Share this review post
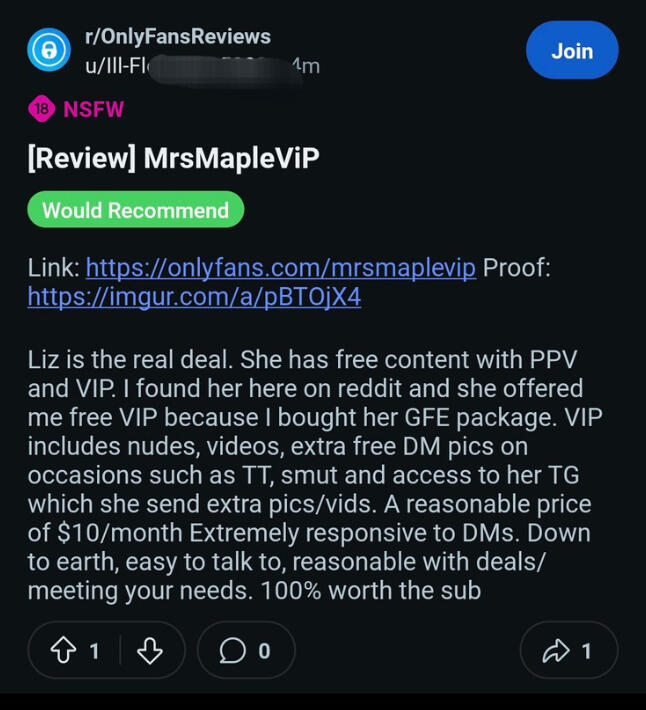The height and width of the screenshot is (710, 646). 568,651
